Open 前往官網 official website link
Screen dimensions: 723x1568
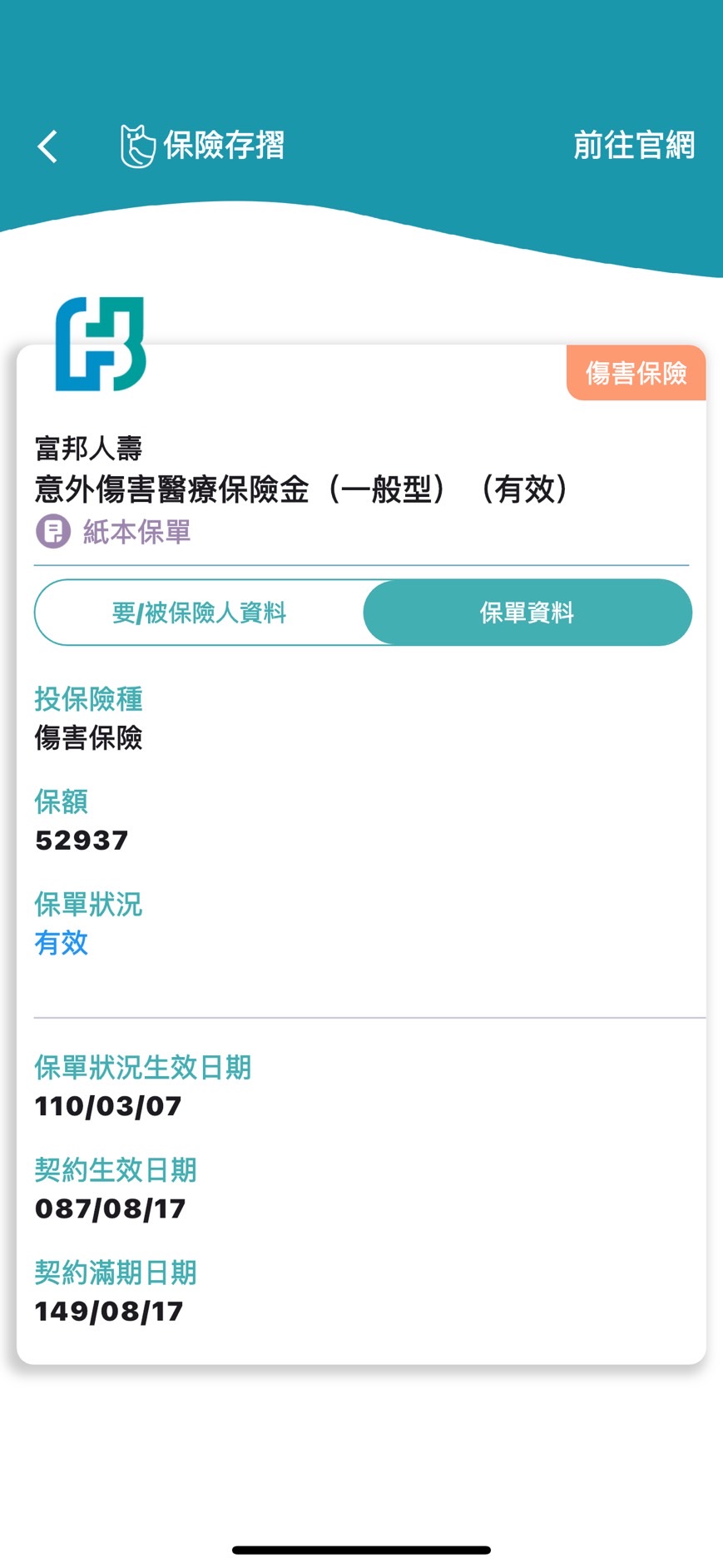point(633,146)
